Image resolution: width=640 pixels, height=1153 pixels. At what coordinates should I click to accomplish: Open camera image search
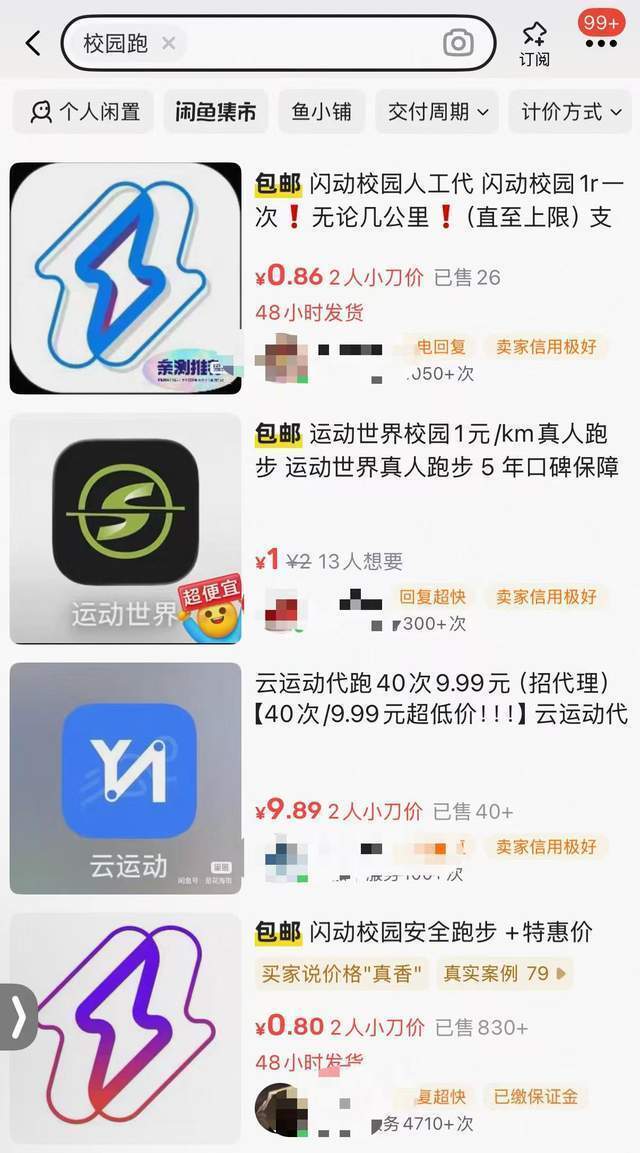pos(458,43)
